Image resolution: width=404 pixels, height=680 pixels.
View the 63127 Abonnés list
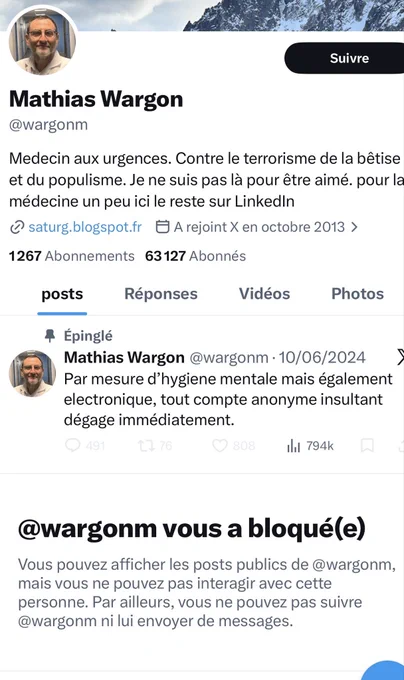pos(195,256)
